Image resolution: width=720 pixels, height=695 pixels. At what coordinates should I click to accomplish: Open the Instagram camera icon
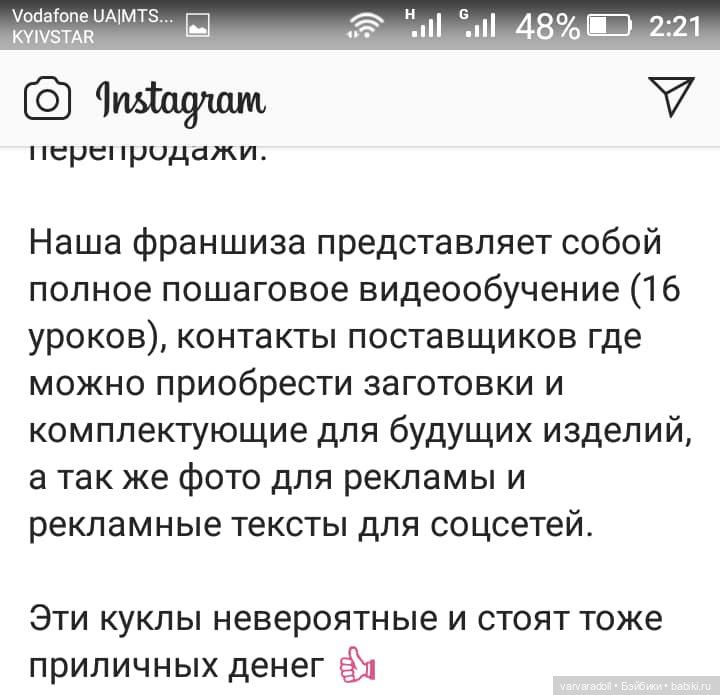(46, 99)
